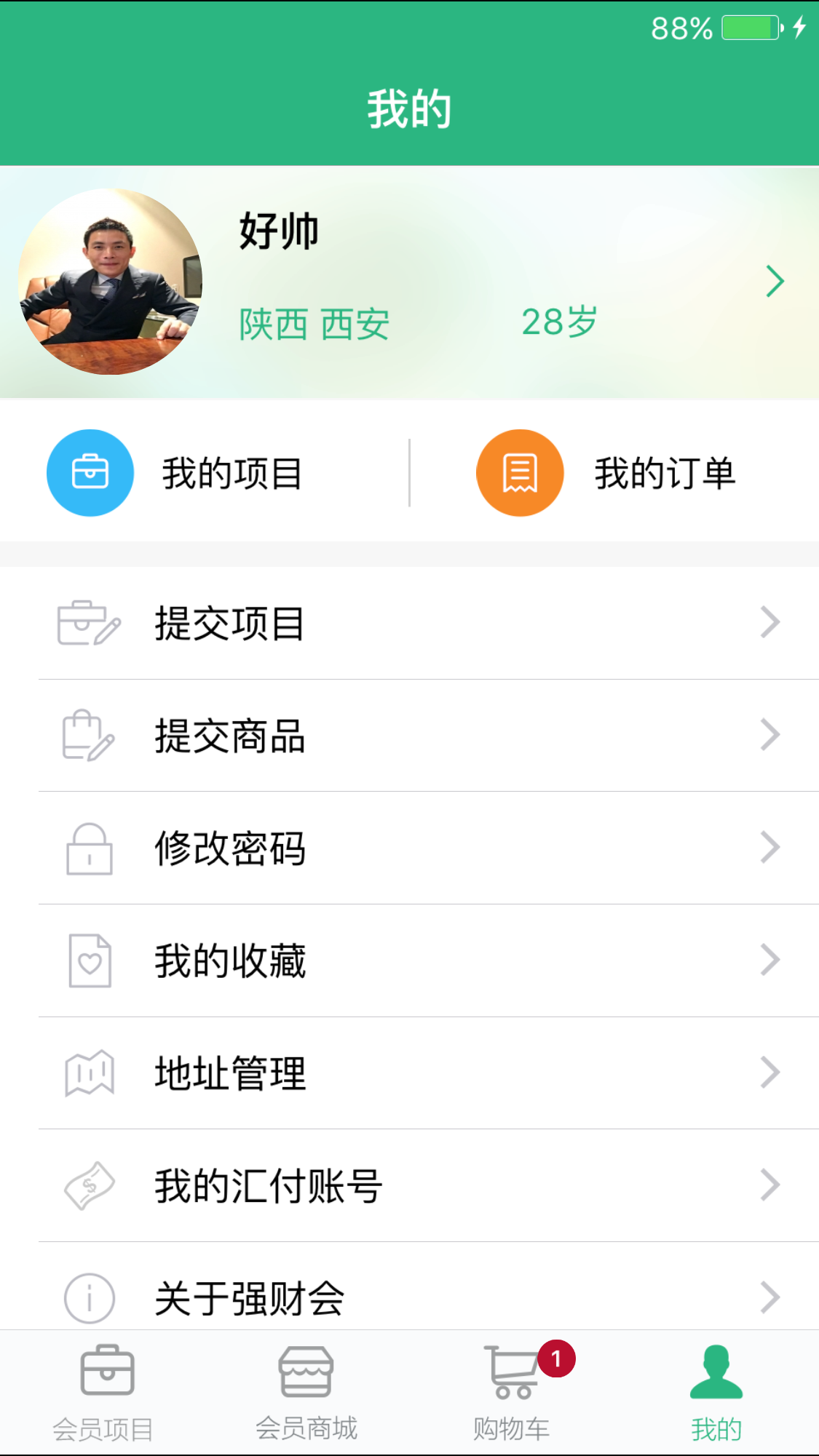Viewport: 819px width, 1456px height.
Task: Tap the 关于强财会 info icon
Action: (87, 1297)
